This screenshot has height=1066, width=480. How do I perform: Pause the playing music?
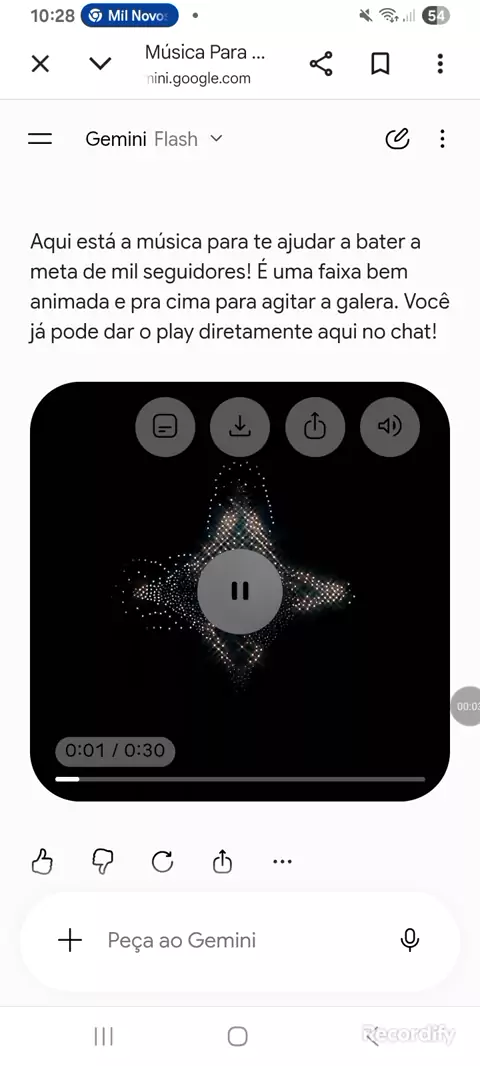tap(240, 591)
